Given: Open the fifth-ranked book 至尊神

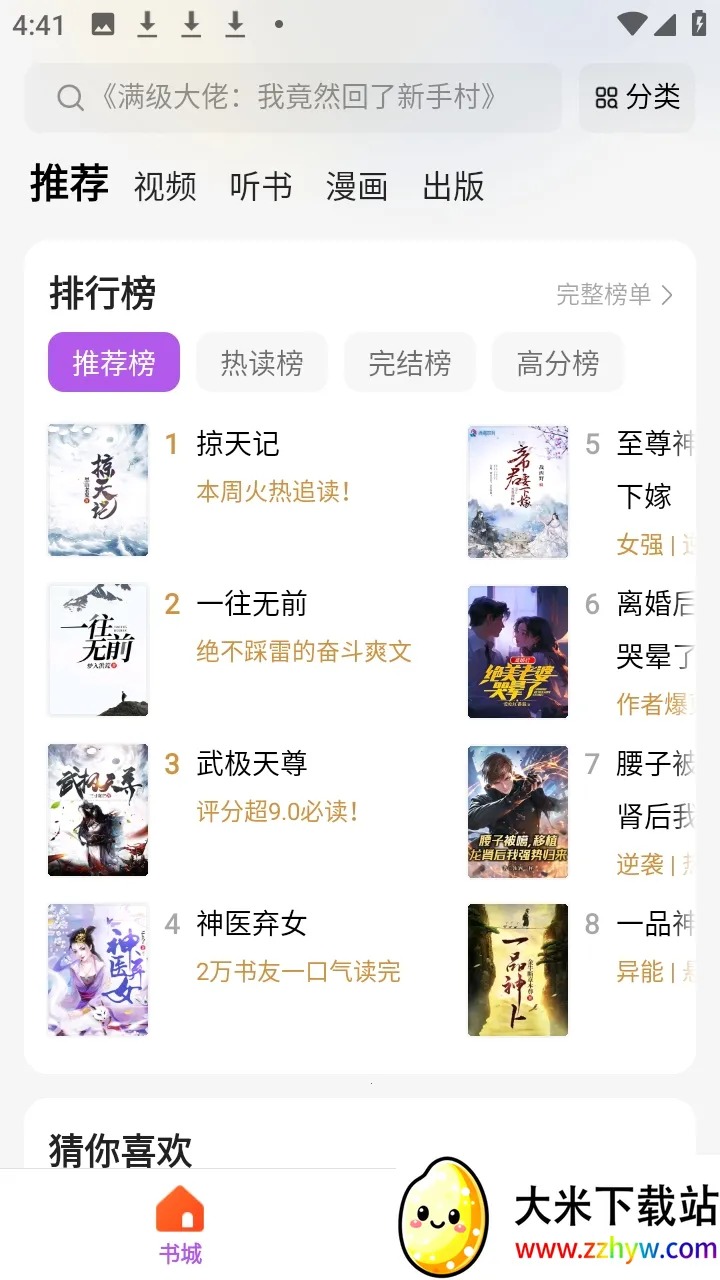Looking at the screenshot, I should pyautogui.click(x=654, y=445).
